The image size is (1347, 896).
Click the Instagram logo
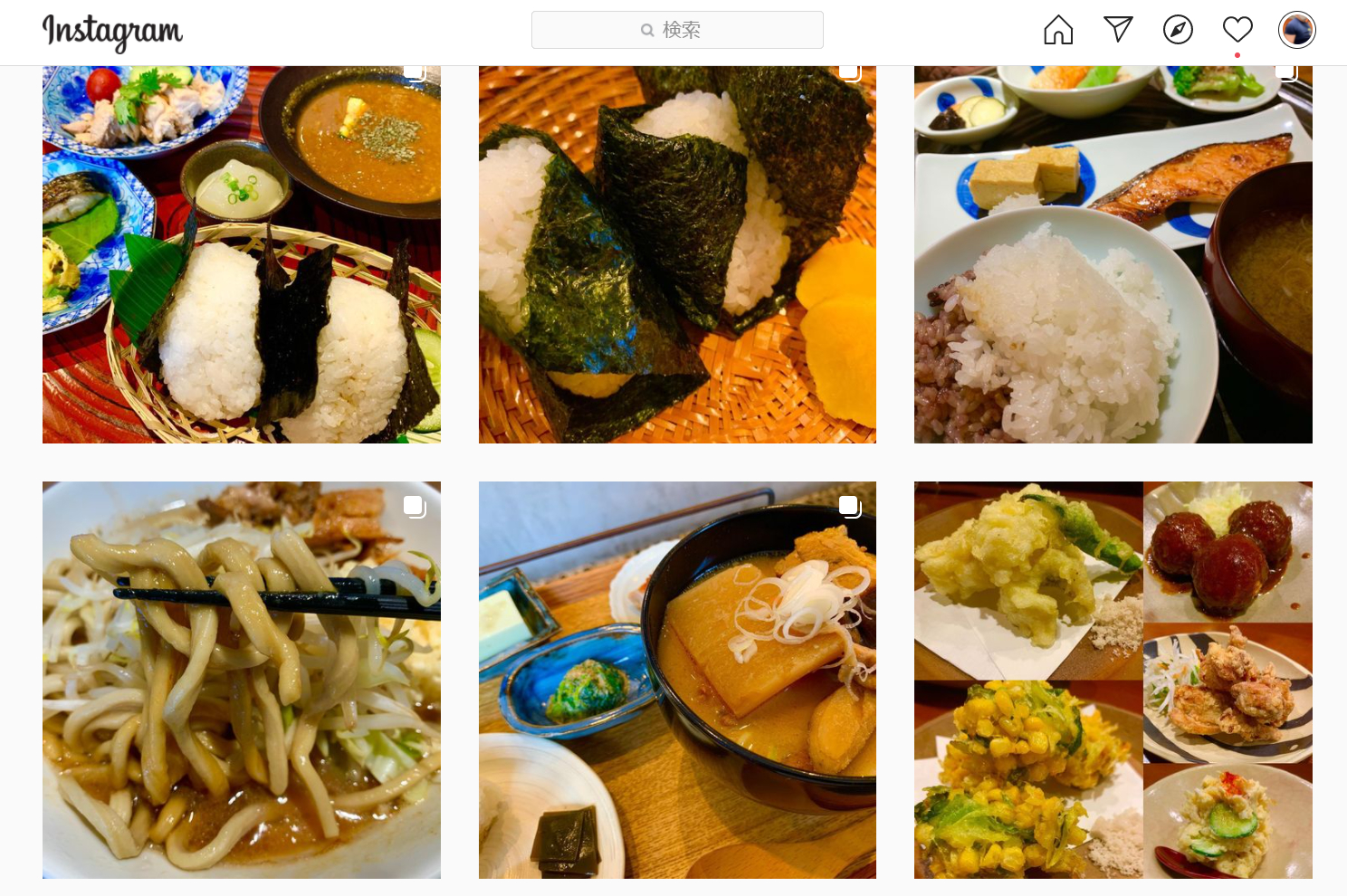[112, 33]
